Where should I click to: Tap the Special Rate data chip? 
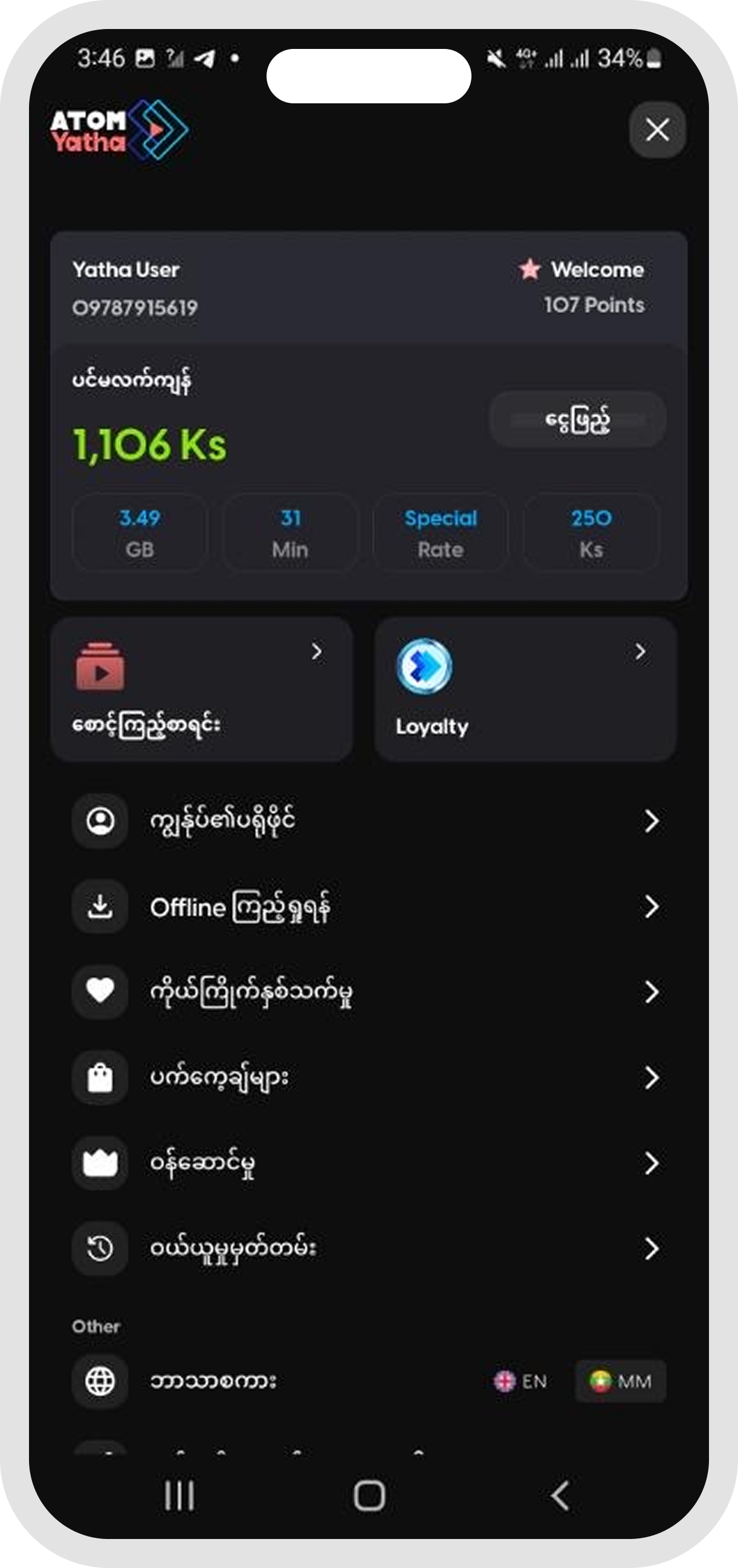[439, 533]
